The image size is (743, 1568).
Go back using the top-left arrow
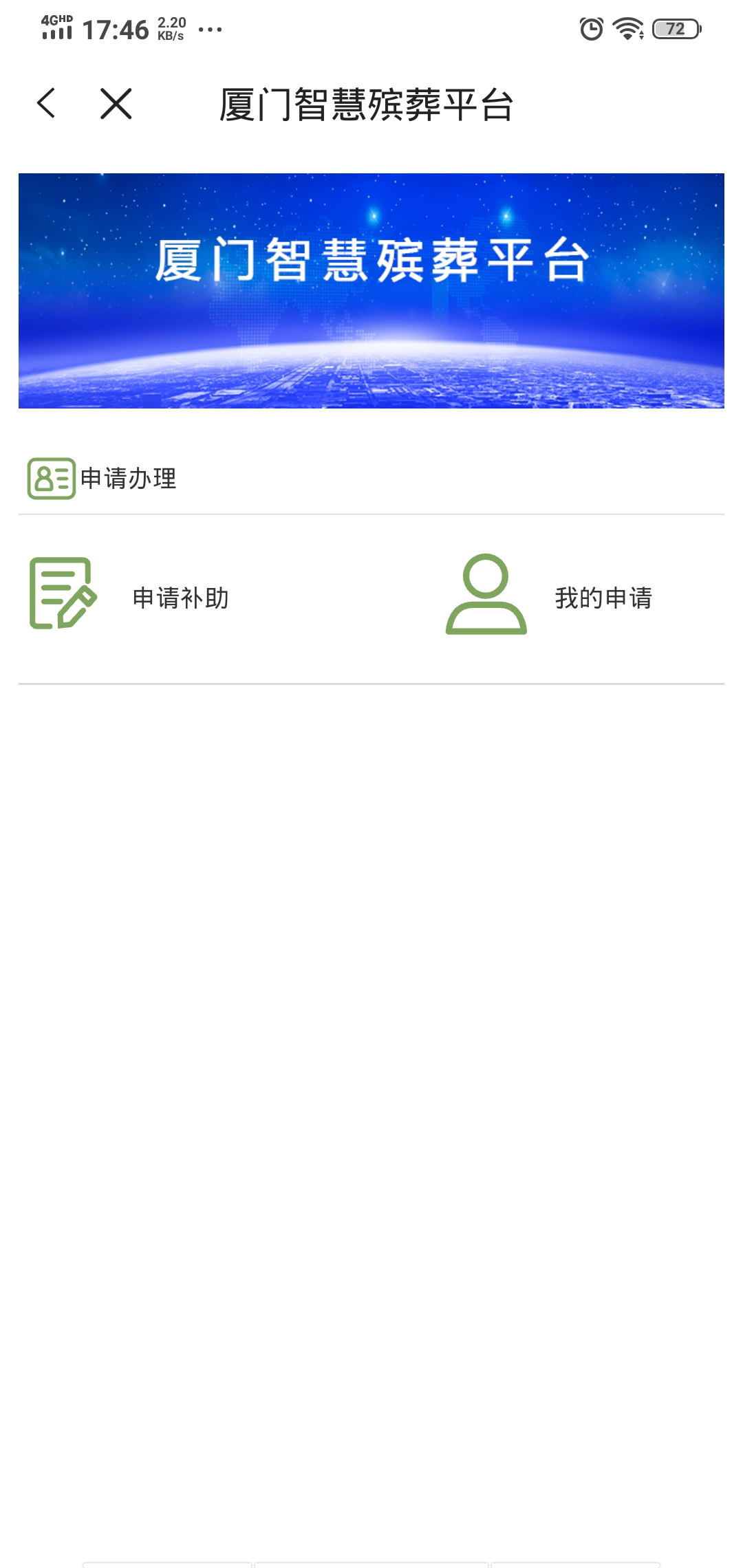pos(47,104)
